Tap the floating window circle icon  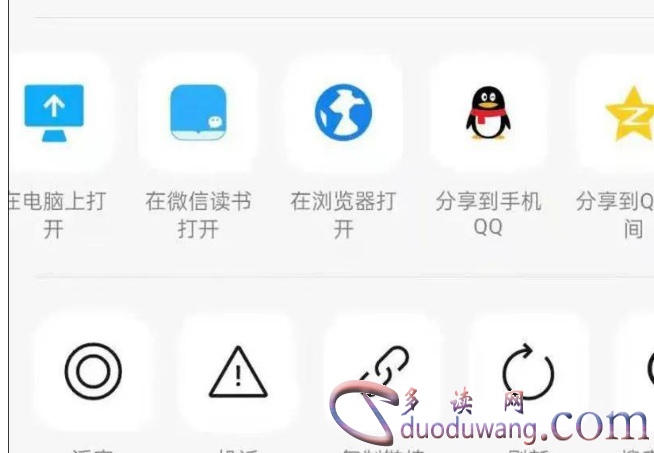pos(92,371)
